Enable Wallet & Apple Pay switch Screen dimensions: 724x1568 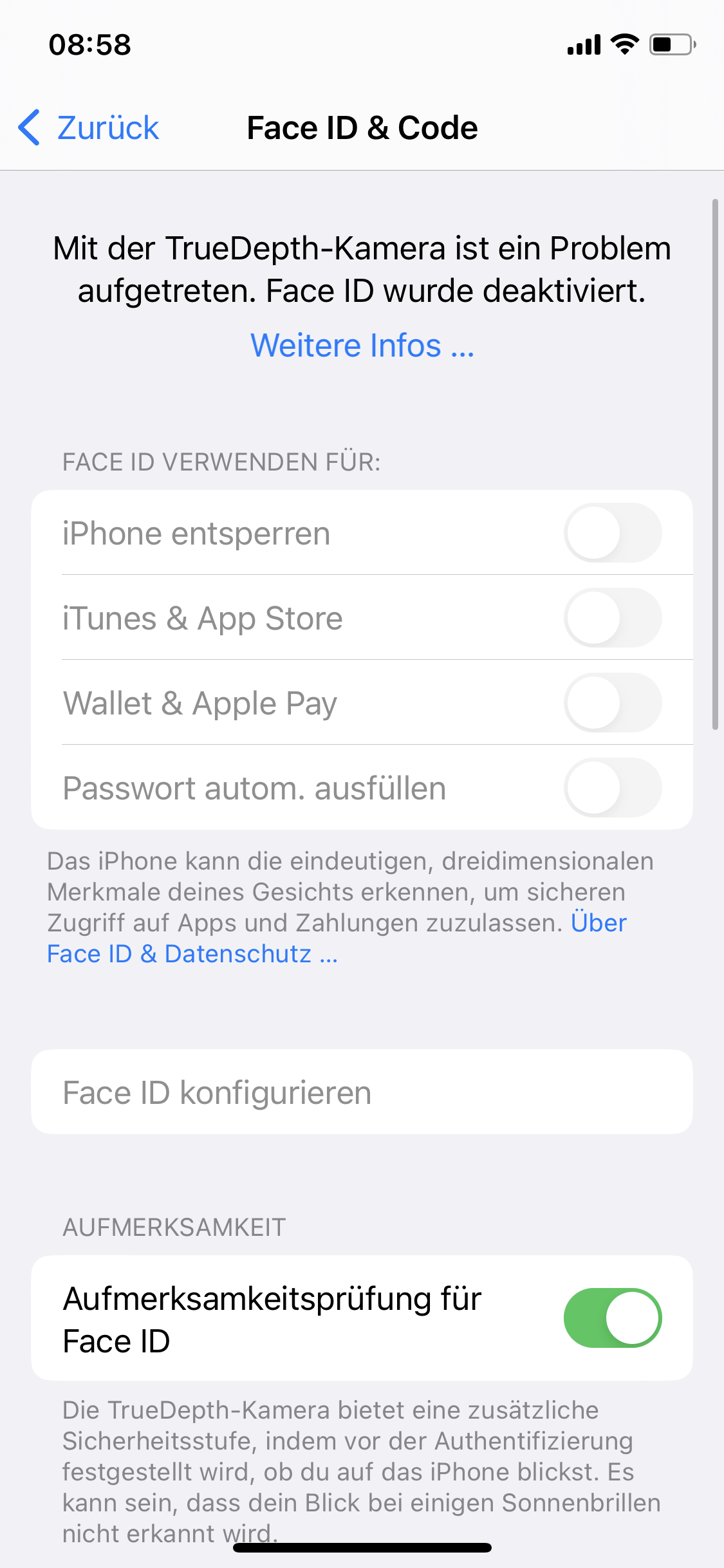tap(612, 703)
